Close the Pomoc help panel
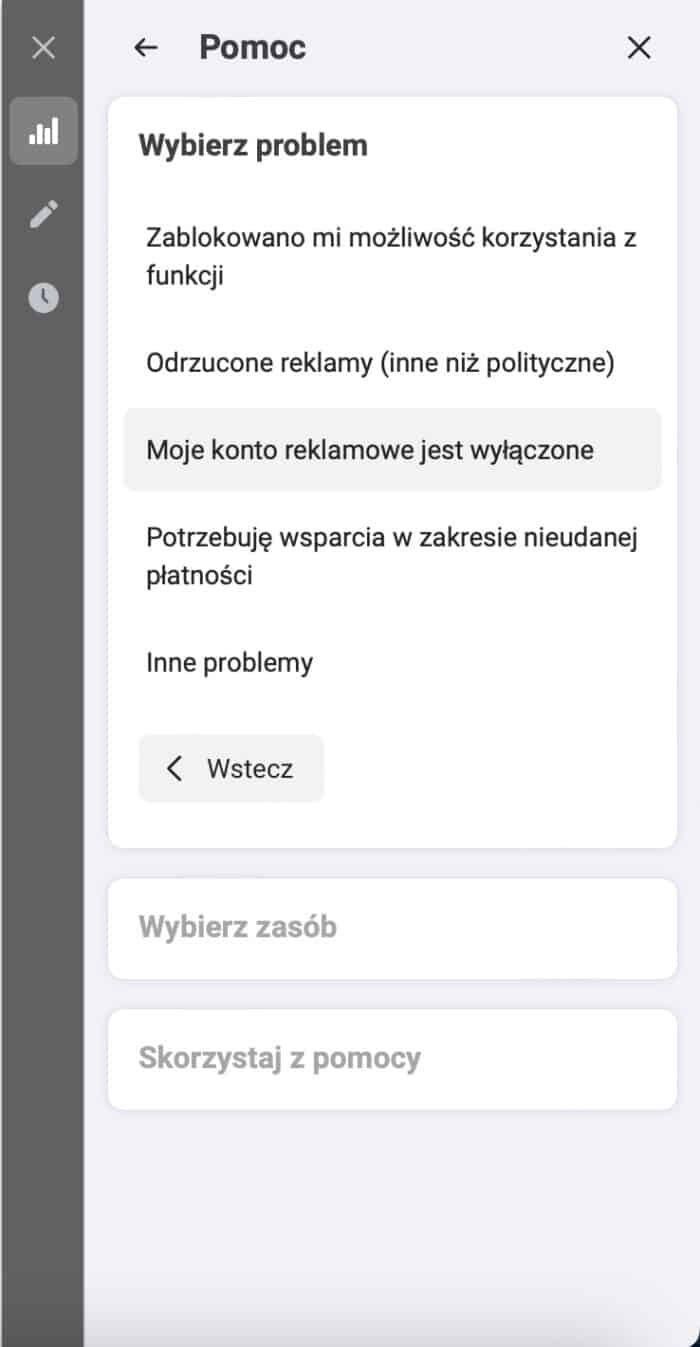Viewport: 700px width, 1347px height. [639, 48]
